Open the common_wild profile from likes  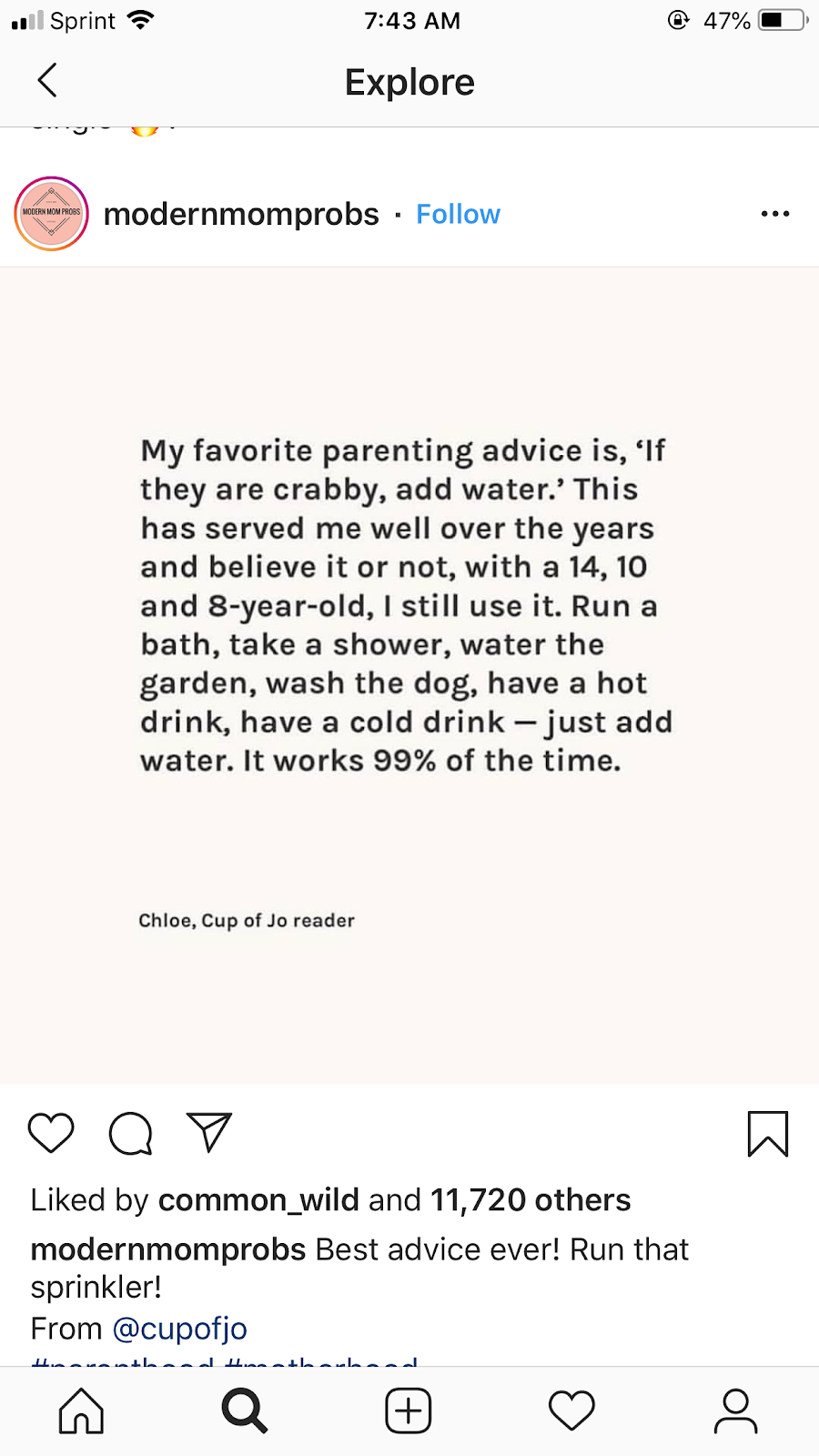coord(258,1200)
